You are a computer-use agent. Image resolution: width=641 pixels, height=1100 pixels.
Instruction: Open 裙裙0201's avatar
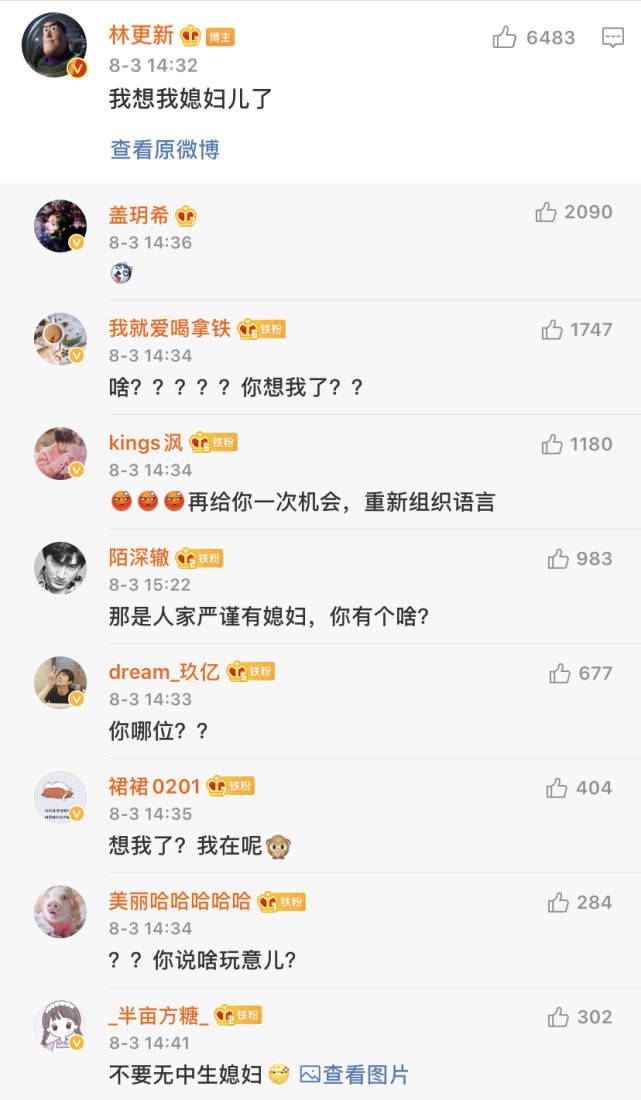[60, 797]
